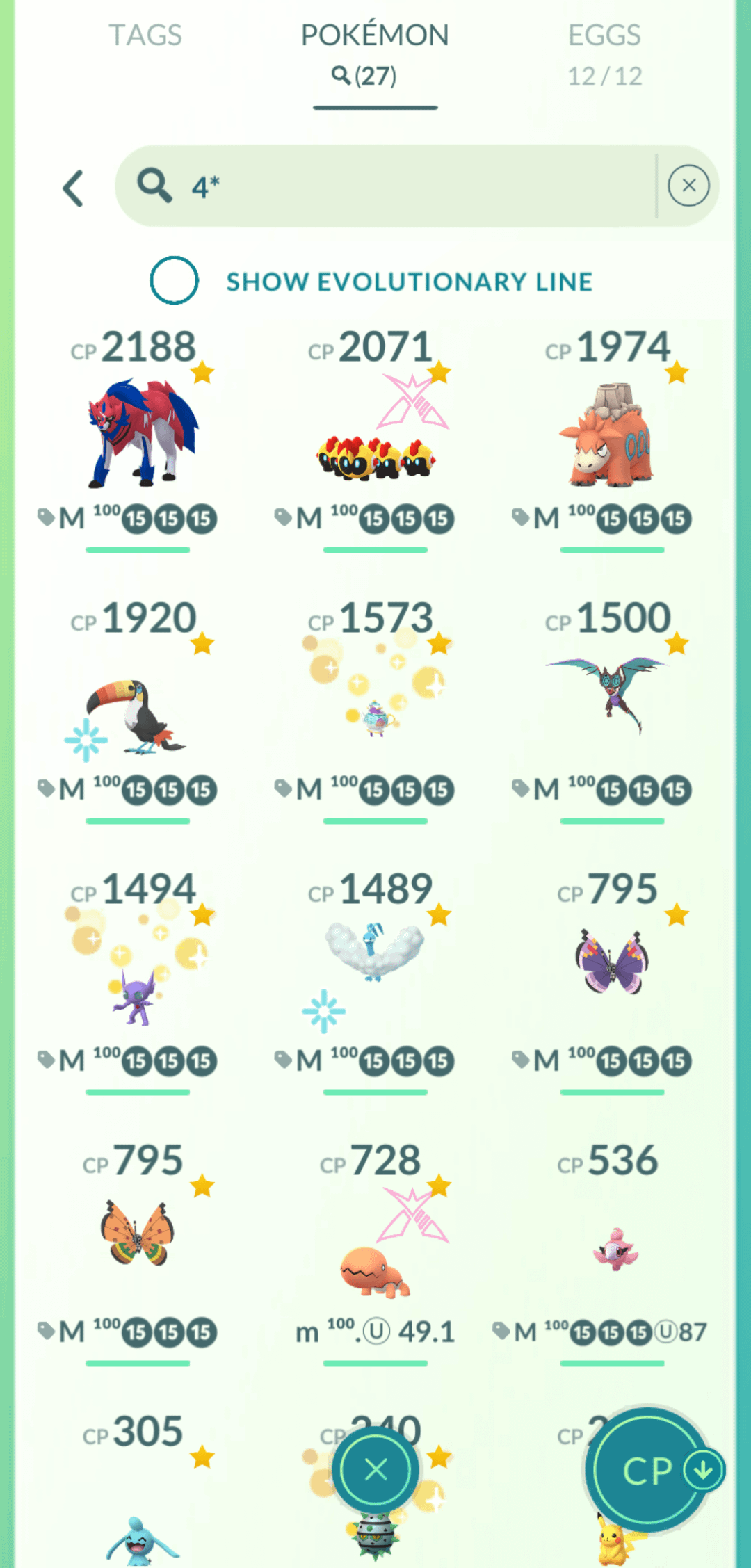Switch to the Tags tab
This screenshot has width=751, height=1568.
[145, 35]
